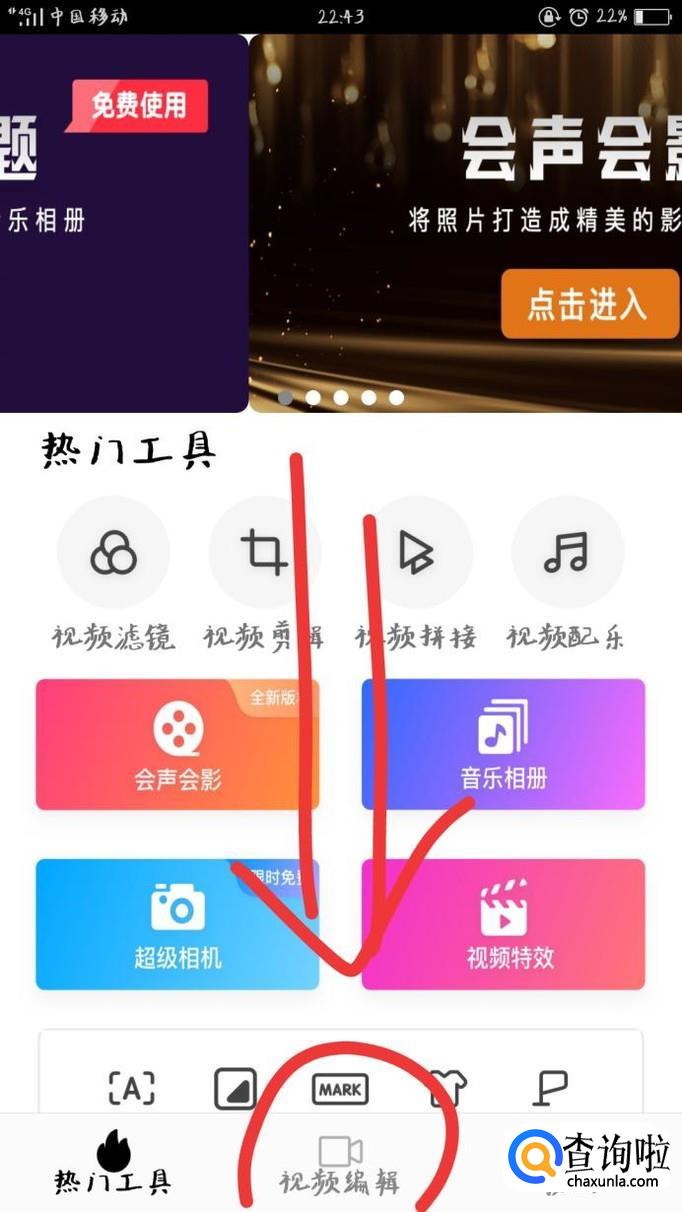Open the flag tool icon
Image resolution: width=682 pixels, height=1212 pixels.
point(549,1089)
